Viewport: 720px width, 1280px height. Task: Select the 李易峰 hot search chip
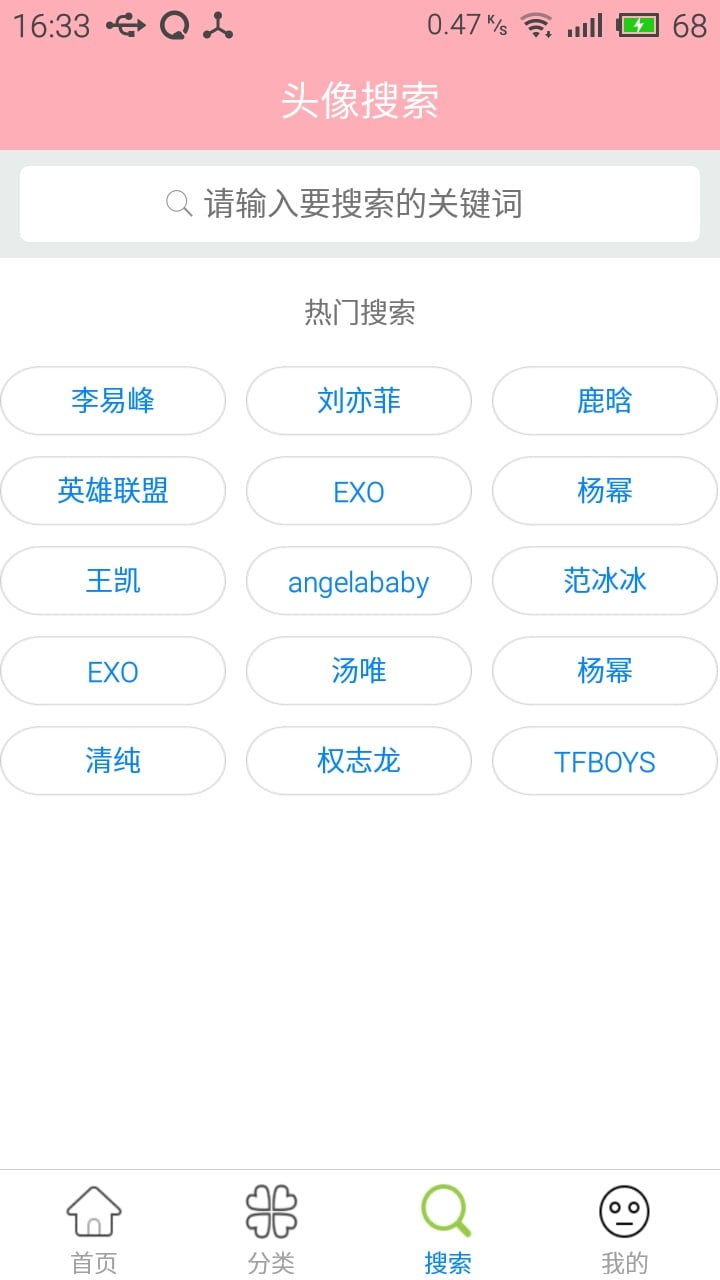coord(113,401)
